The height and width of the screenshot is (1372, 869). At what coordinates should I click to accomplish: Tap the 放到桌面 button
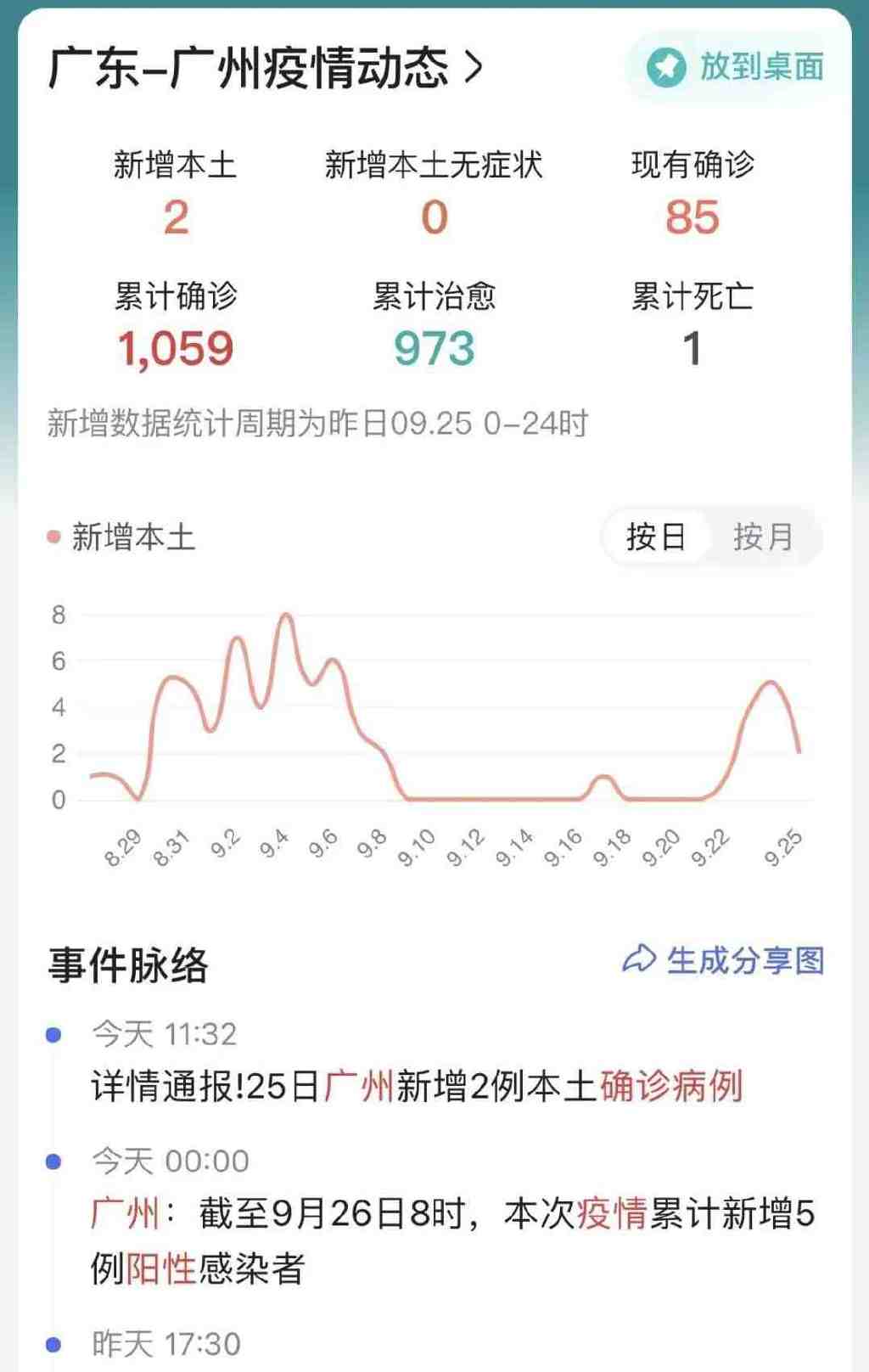(x=735, y=67)
